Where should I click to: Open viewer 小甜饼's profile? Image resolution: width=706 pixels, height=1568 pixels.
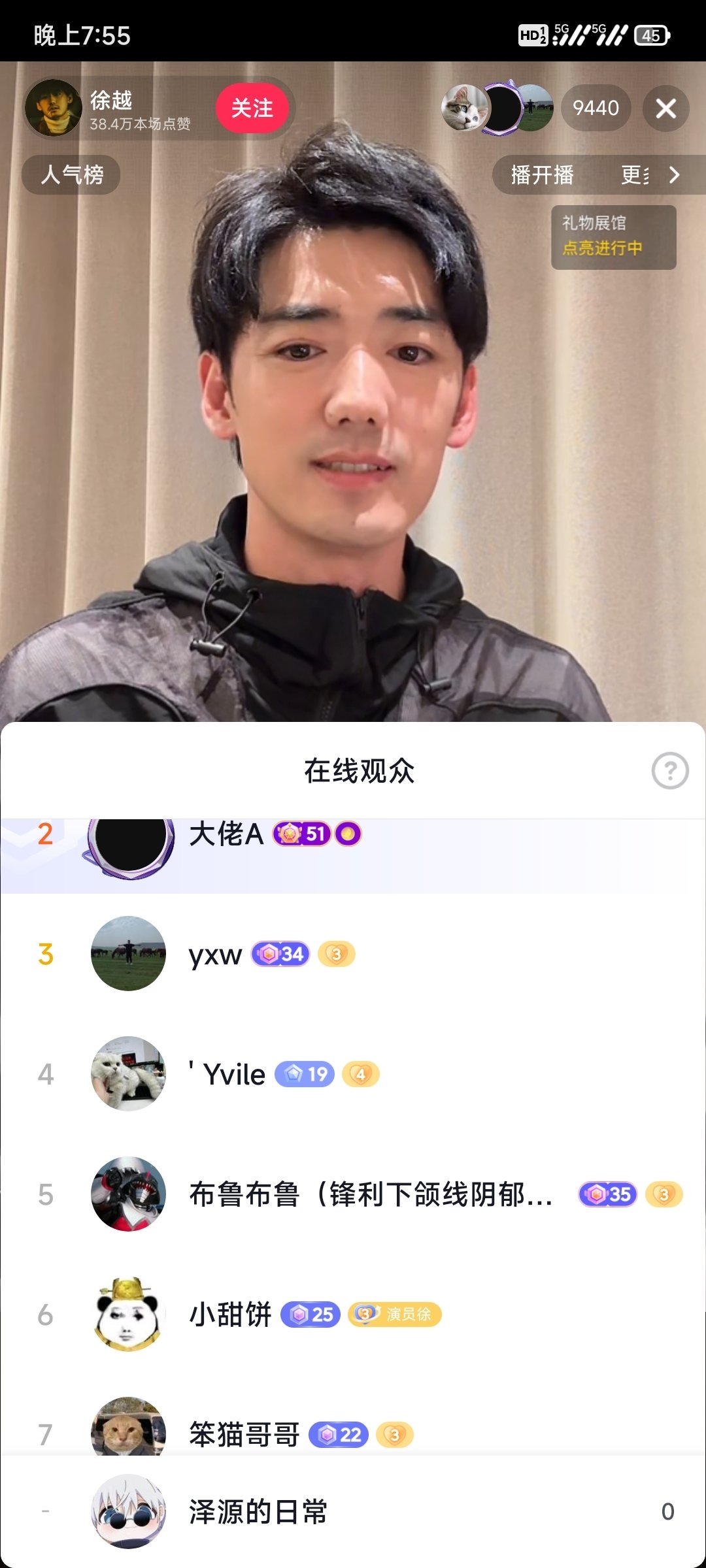click(x=230, y=1315)
